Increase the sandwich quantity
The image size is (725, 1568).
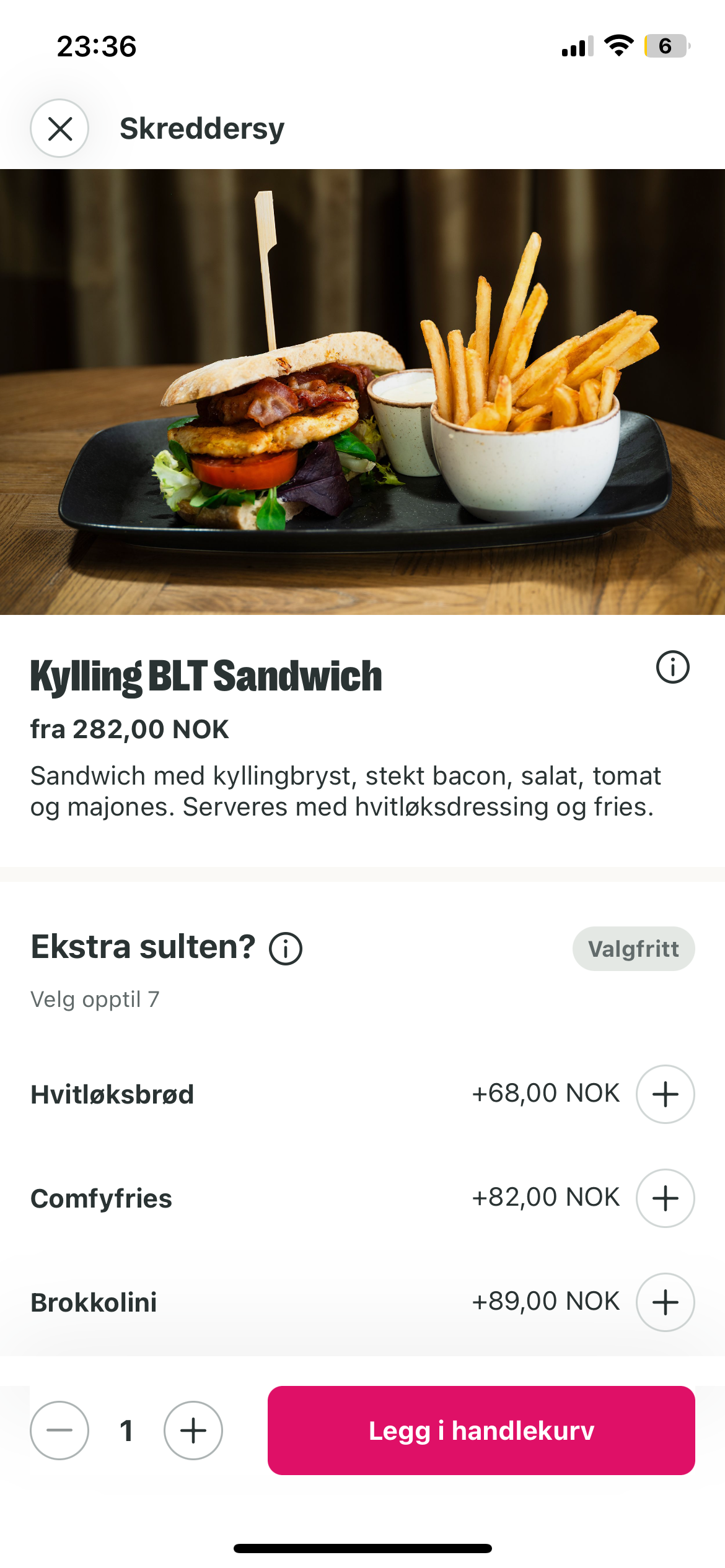click(x=193, y=1430)
